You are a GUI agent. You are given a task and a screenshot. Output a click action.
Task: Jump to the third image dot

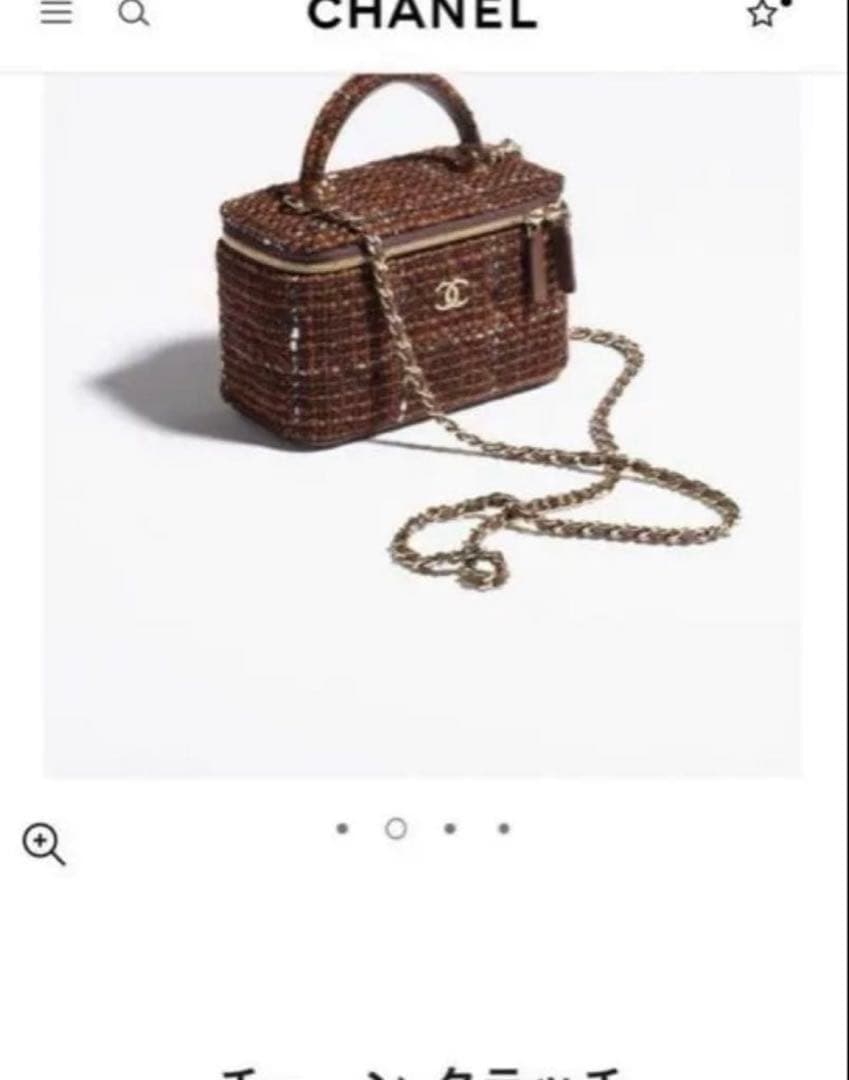point(450,828)
